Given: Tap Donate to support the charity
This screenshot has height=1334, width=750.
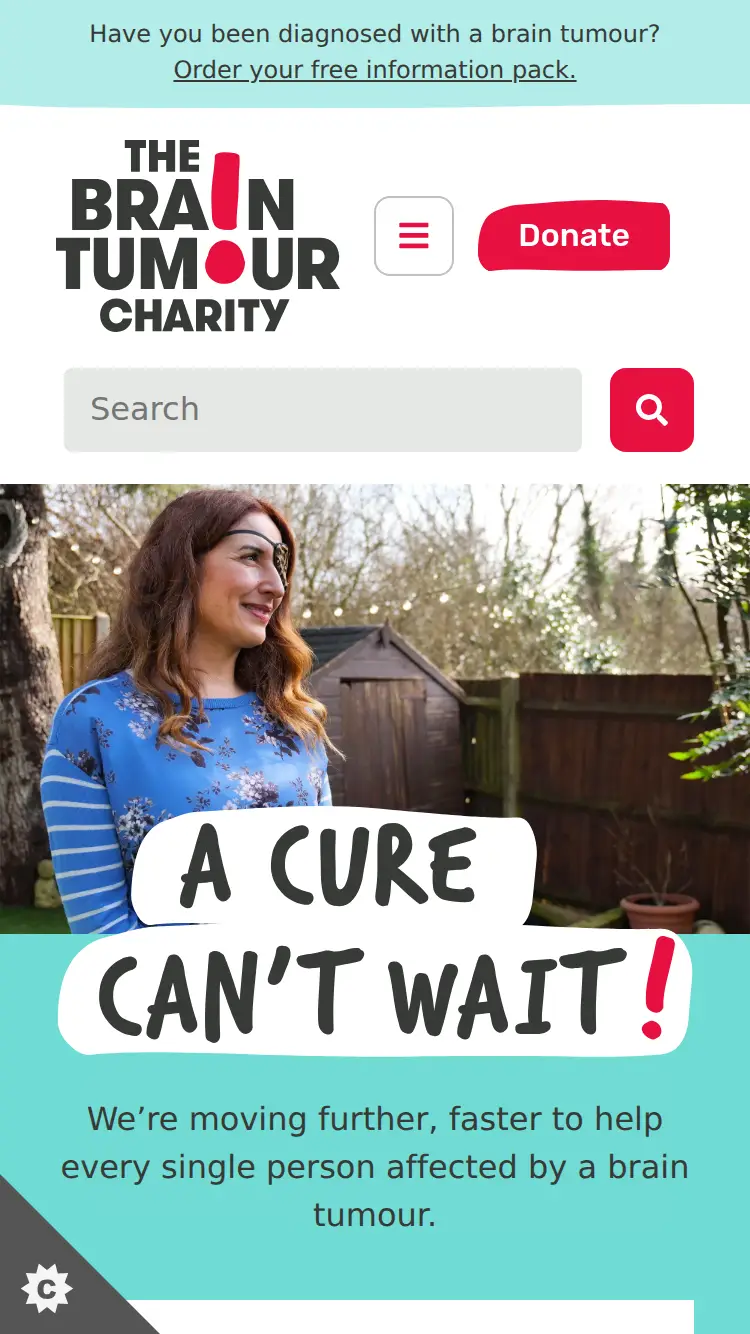Looking at the screenshot, I should click(573, 236).
